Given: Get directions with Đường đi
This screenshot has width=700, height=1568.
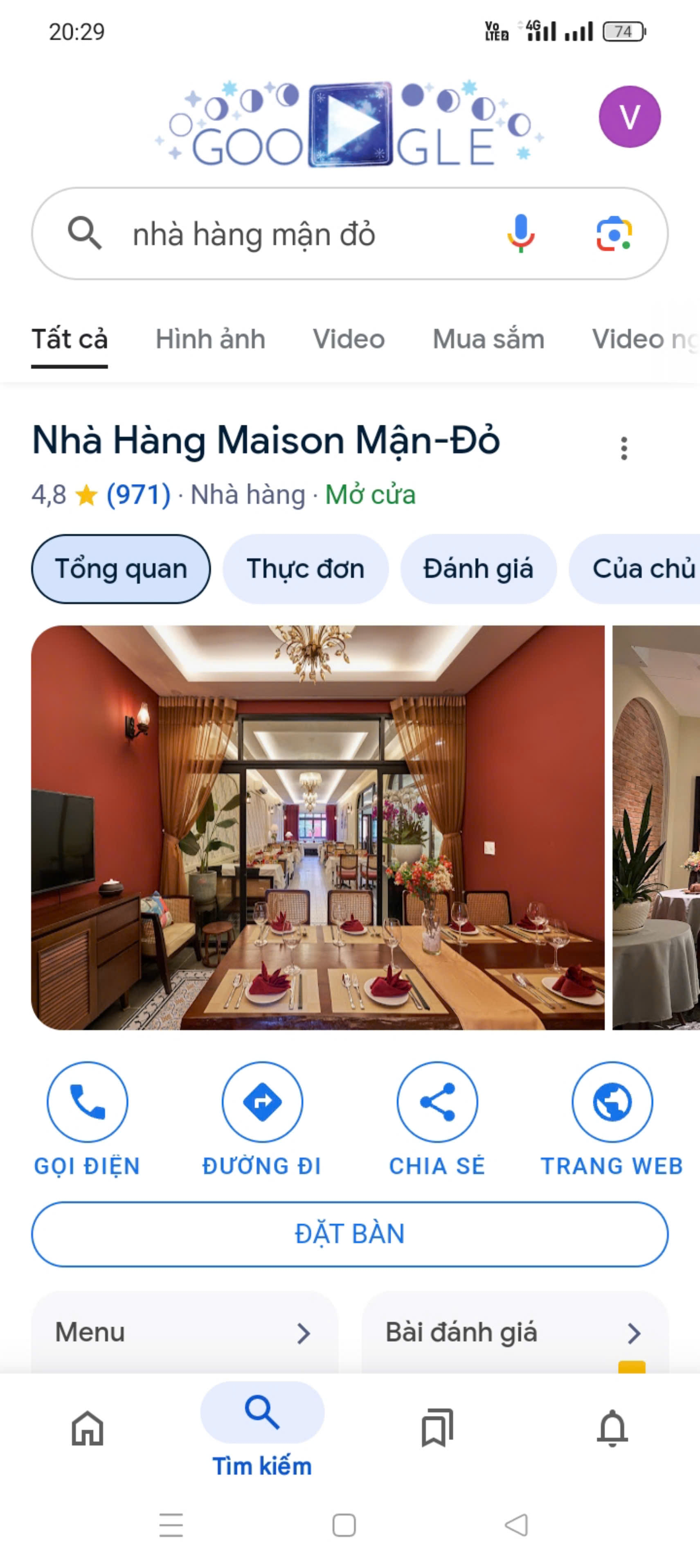Looking at the screenshot, I should 262,1102.
